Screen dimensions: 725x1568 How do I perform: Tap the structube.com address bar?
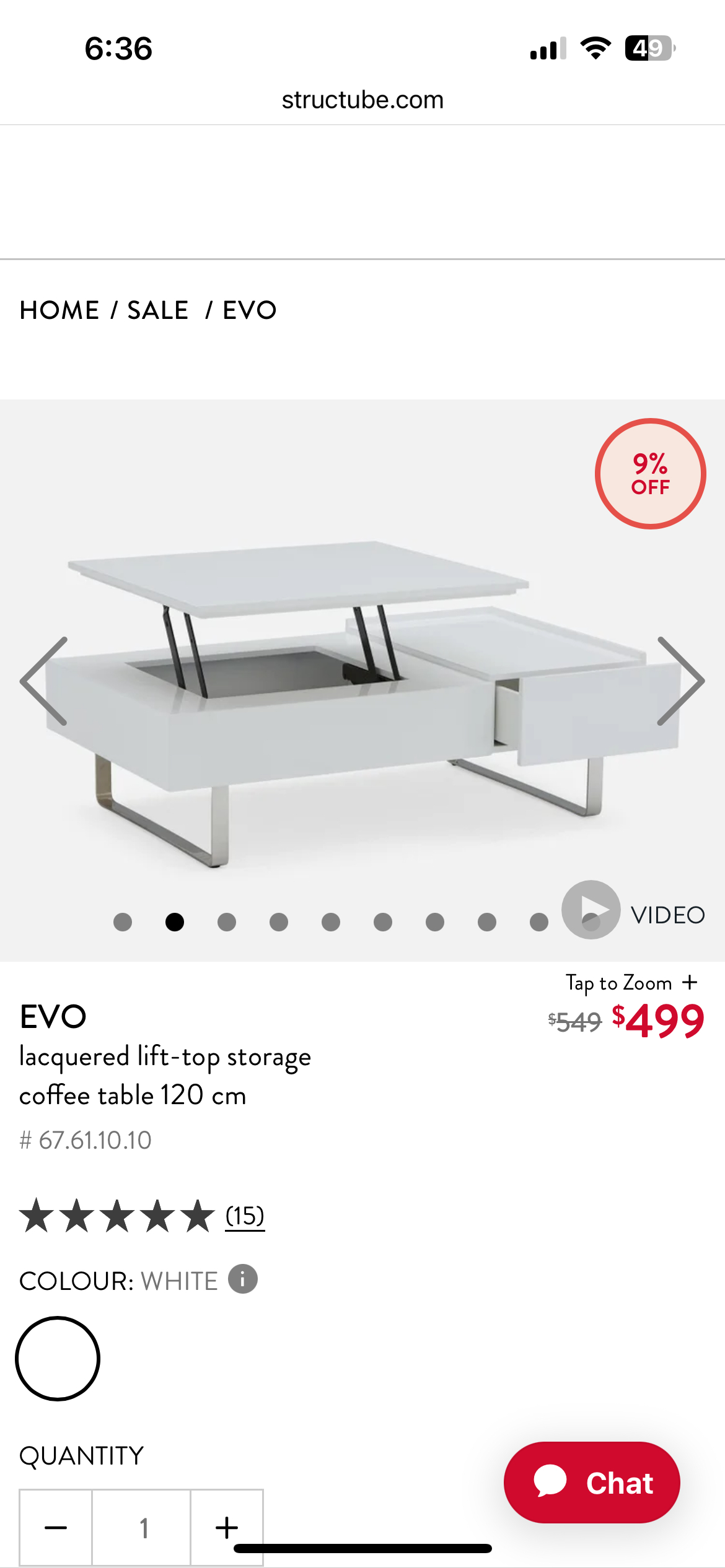point(362,100)
